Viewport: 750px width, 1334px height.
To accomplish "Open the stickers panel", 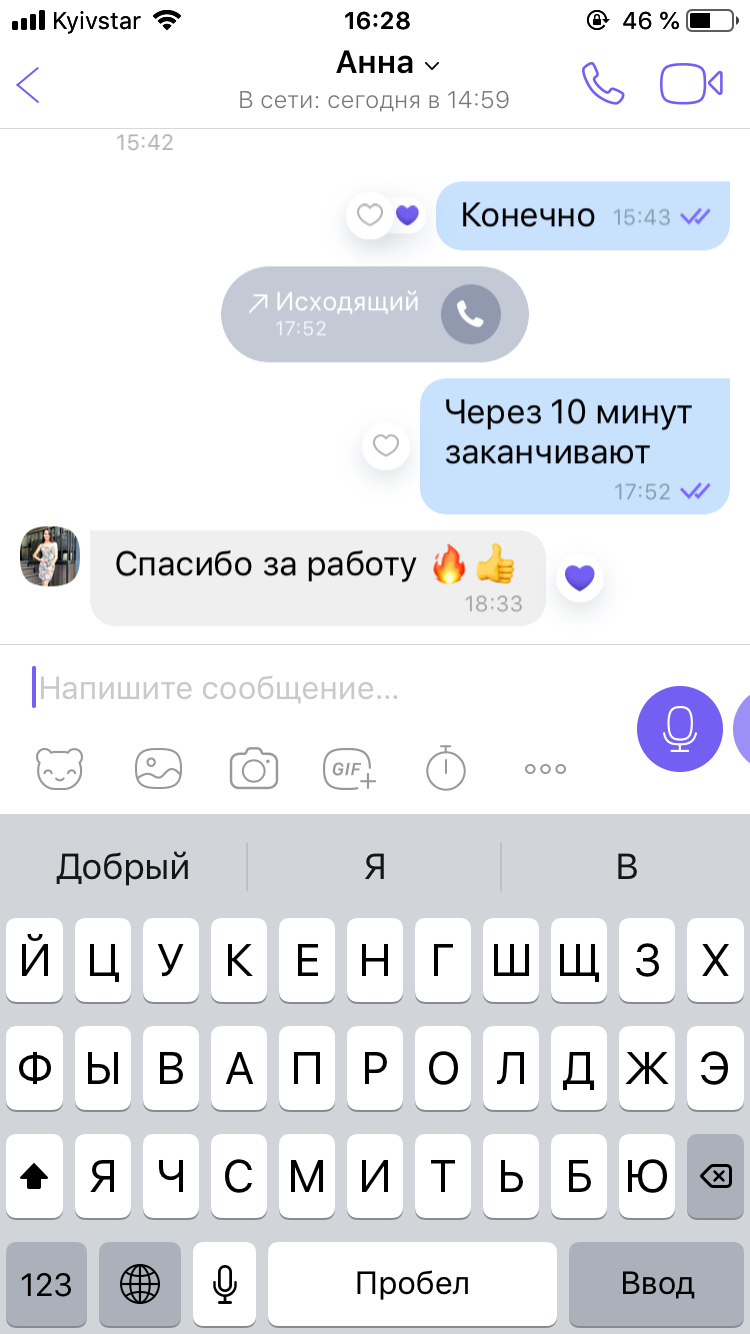I will (60, 768).
